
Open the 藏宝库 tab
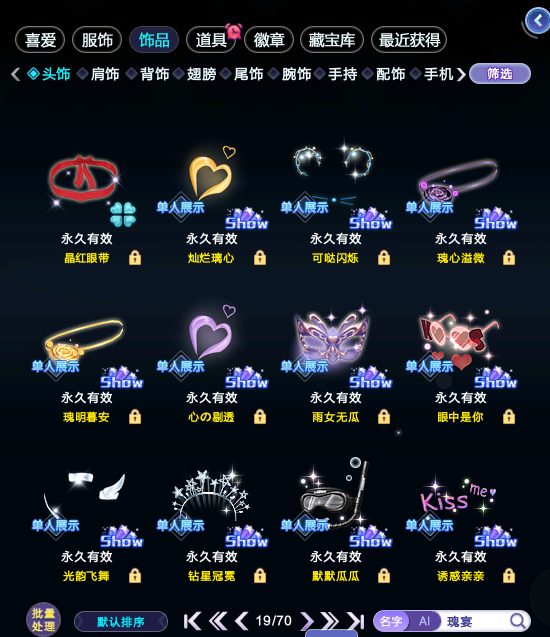pos(331,40)
